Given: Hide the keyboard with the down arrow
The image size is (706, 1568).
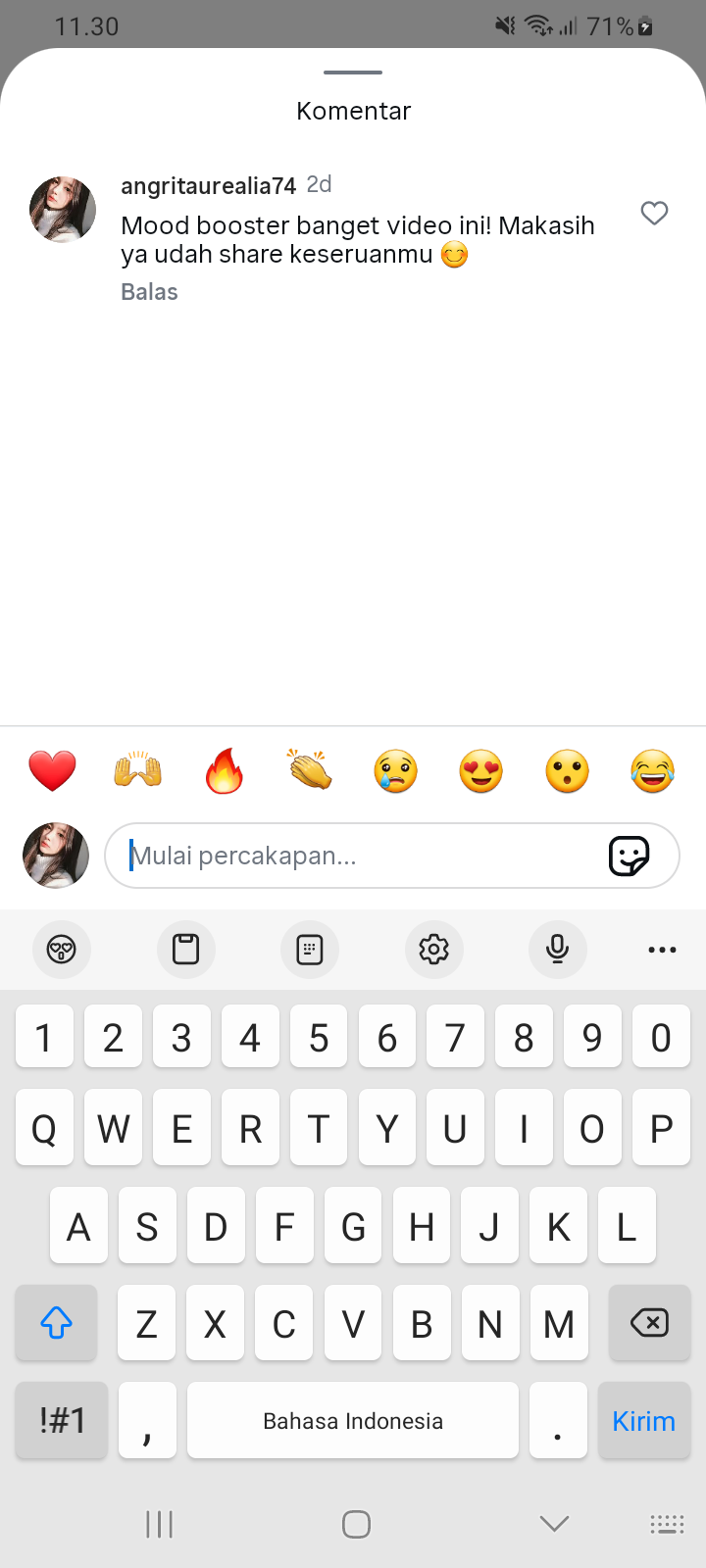Looking at the screenshot, I should tap(554, 1523).
